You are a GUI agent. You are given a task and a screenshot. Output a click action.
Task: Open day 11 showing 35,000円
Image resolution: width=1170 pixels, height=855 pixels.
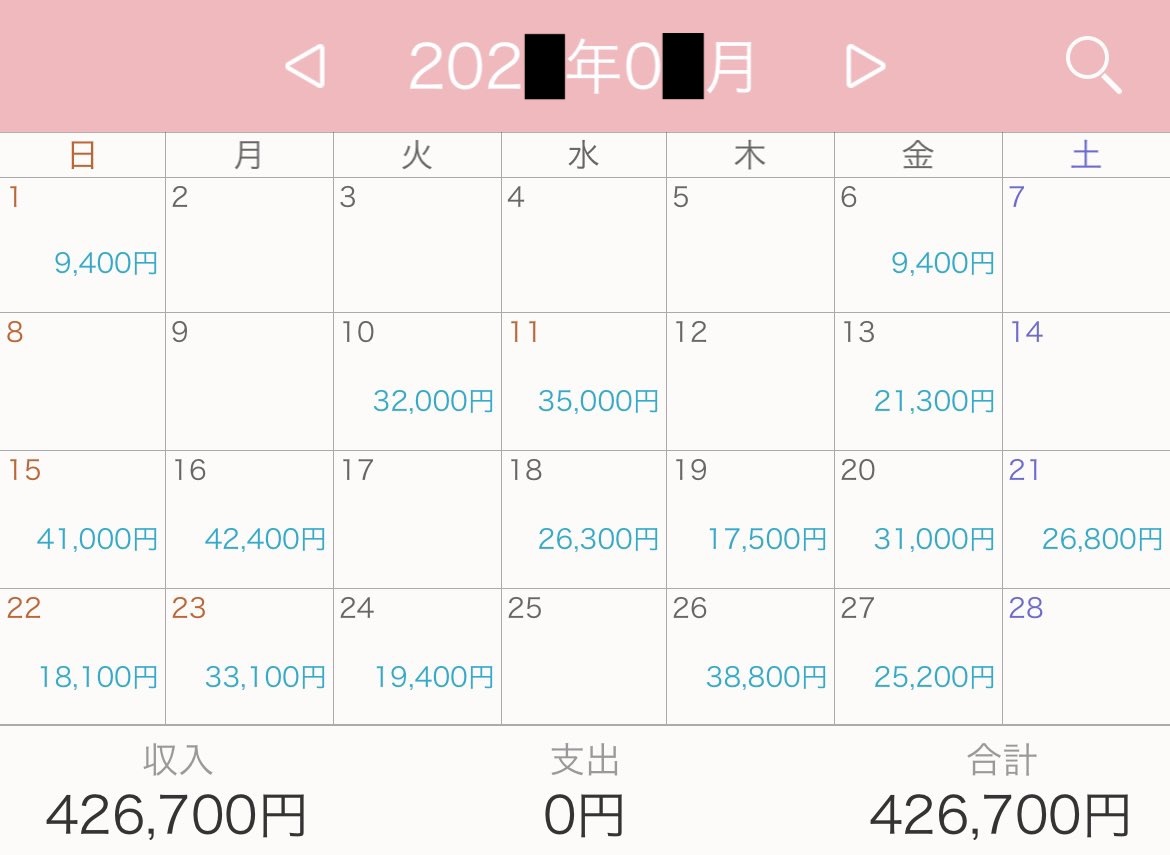584,382
